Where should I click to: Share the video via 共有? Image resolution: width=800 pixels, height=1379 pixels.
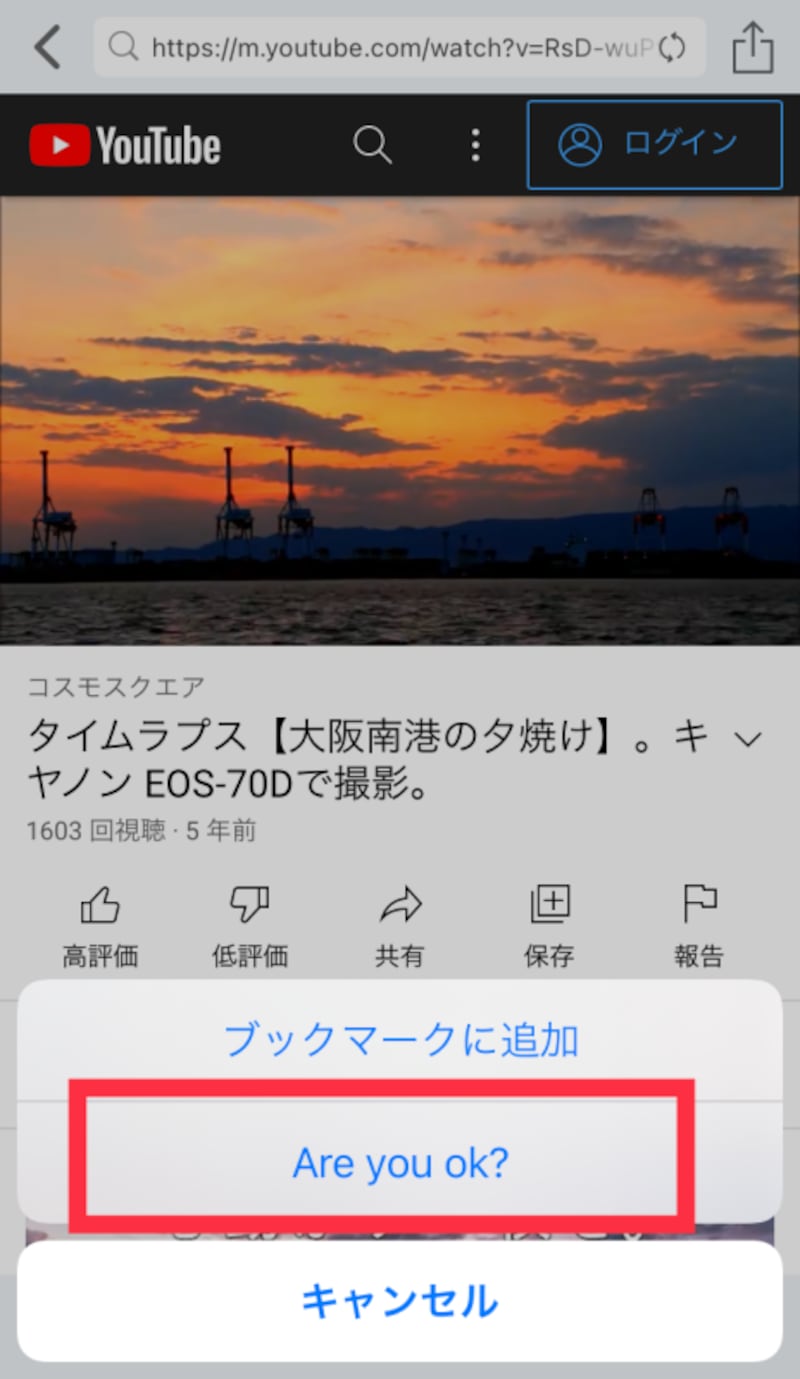[x=400, y=927]
